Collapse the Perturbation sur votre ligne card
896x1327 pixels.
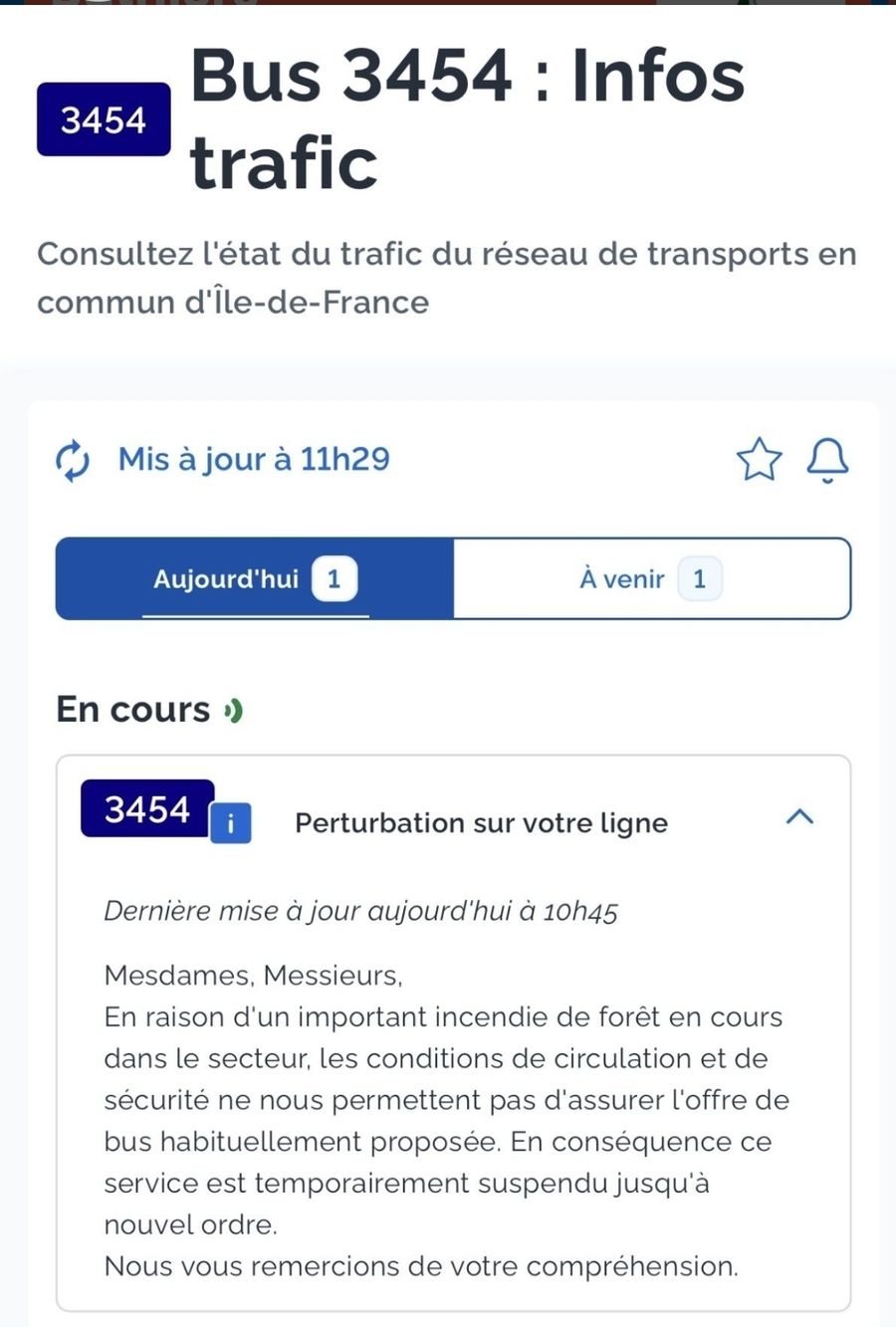[800, 817]
